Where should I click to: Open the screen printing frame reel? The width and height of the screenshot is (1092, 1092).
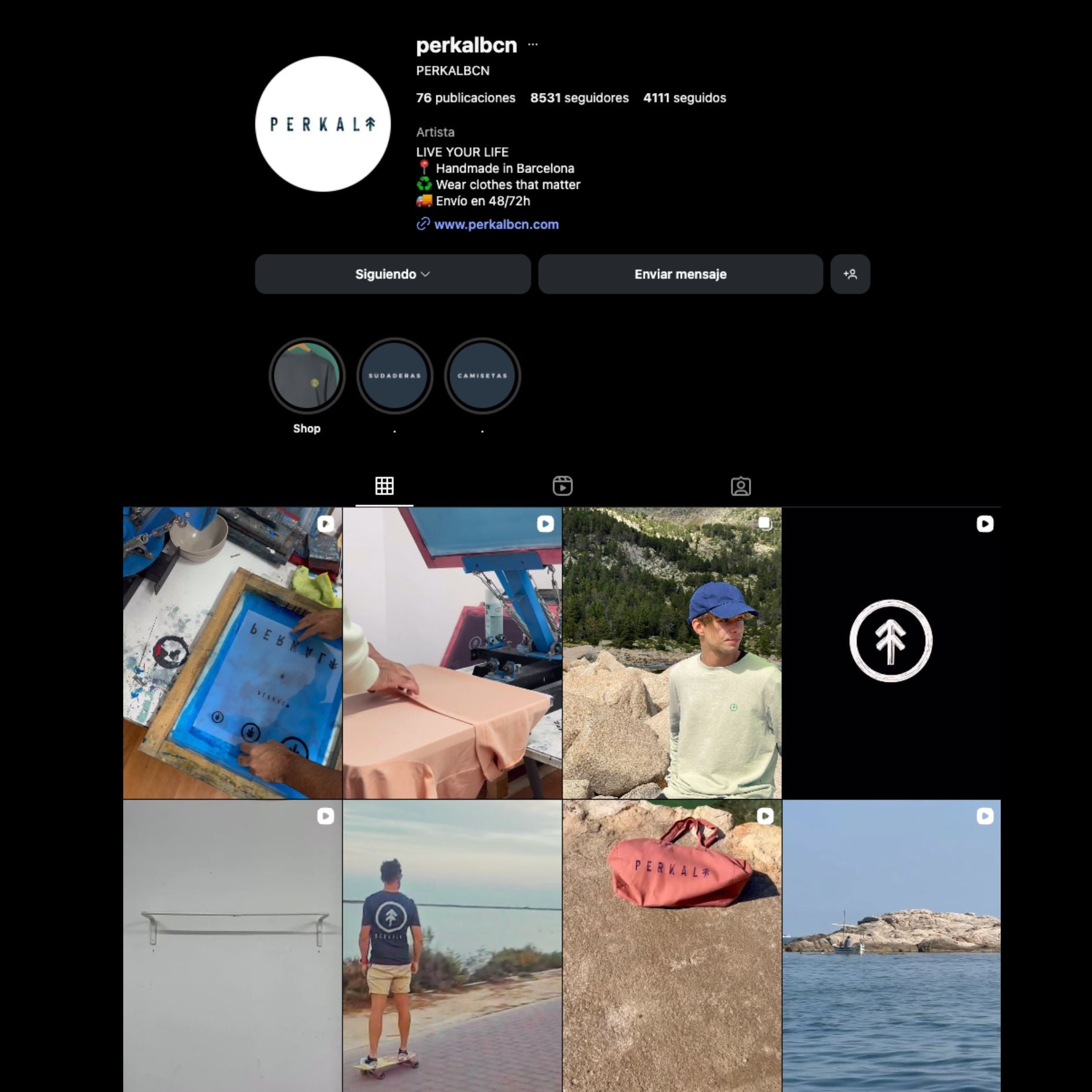(x=232, y=653)
